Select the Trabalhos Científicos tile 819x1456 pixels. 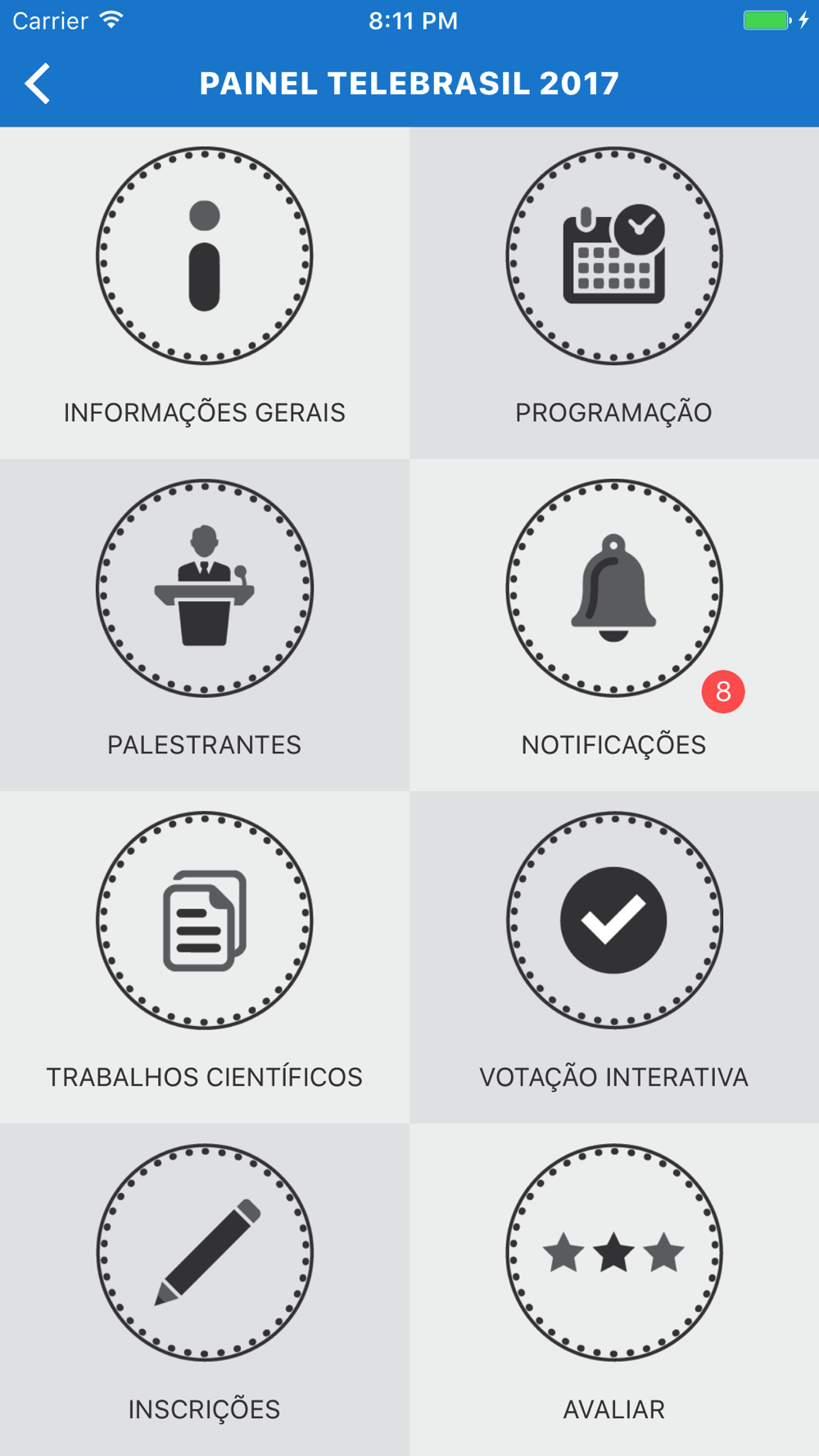tap(205, 957)
